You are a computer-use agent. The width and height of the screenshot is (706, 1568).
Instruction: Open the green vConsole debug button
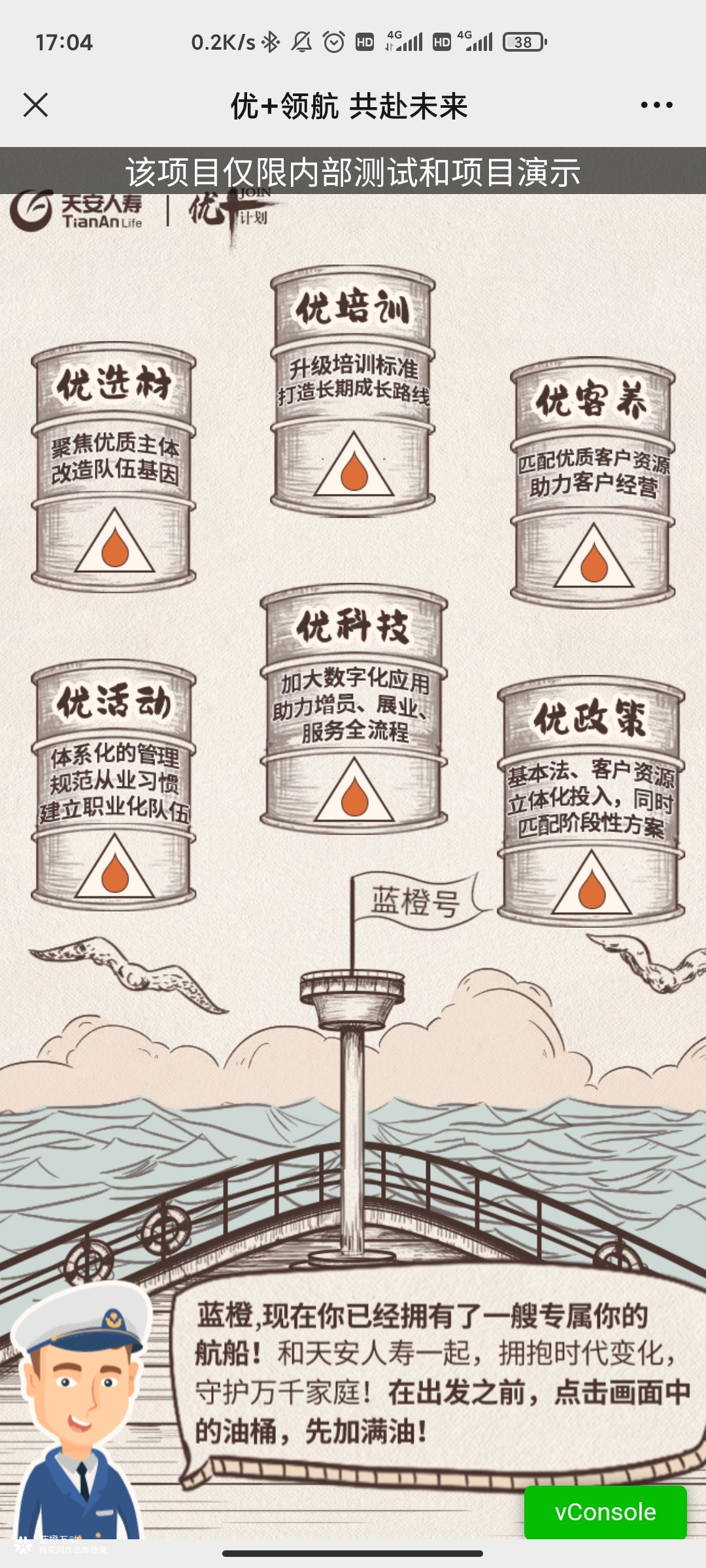tap(605, 1512)
